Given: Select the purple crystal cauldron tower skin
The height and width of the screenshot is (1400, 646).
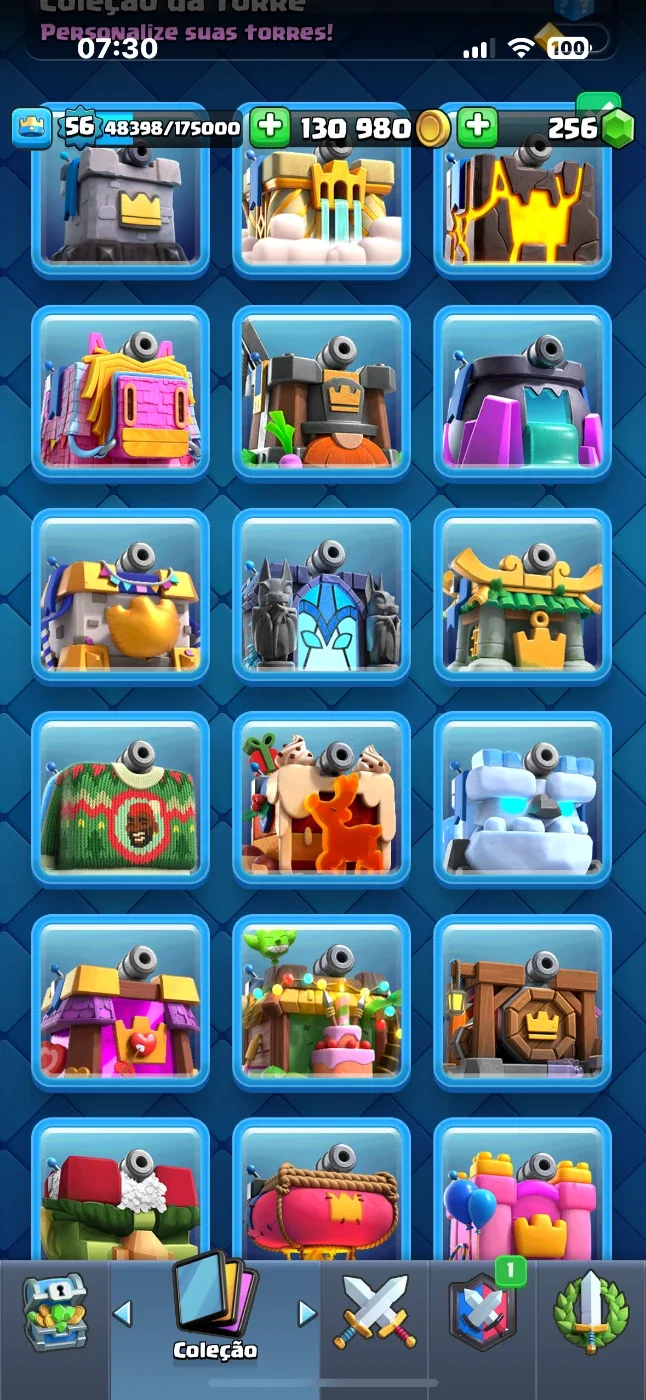Looking at the screenshot, I should [x=523, y=393].
